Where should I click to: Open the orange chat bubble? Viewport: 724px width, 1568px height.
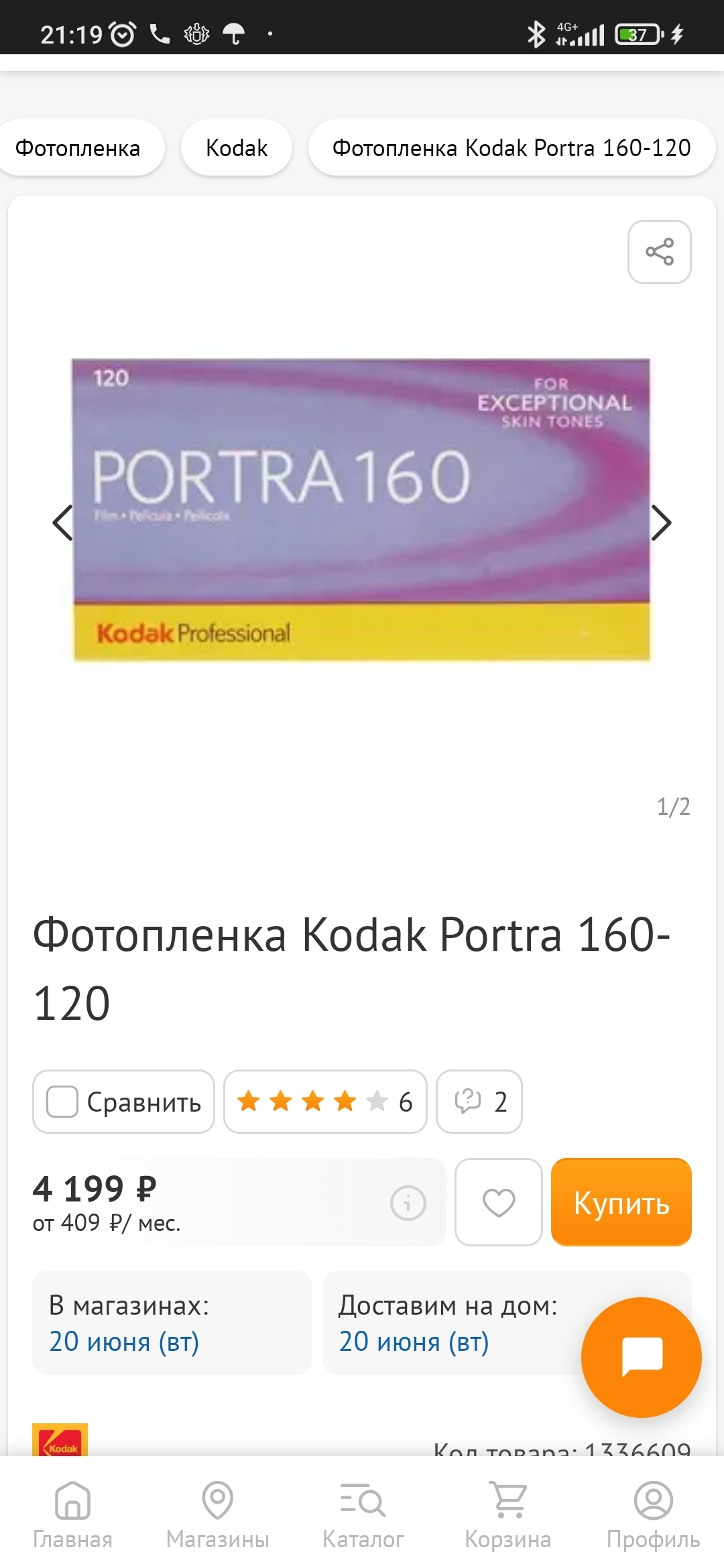[641, 1358]
